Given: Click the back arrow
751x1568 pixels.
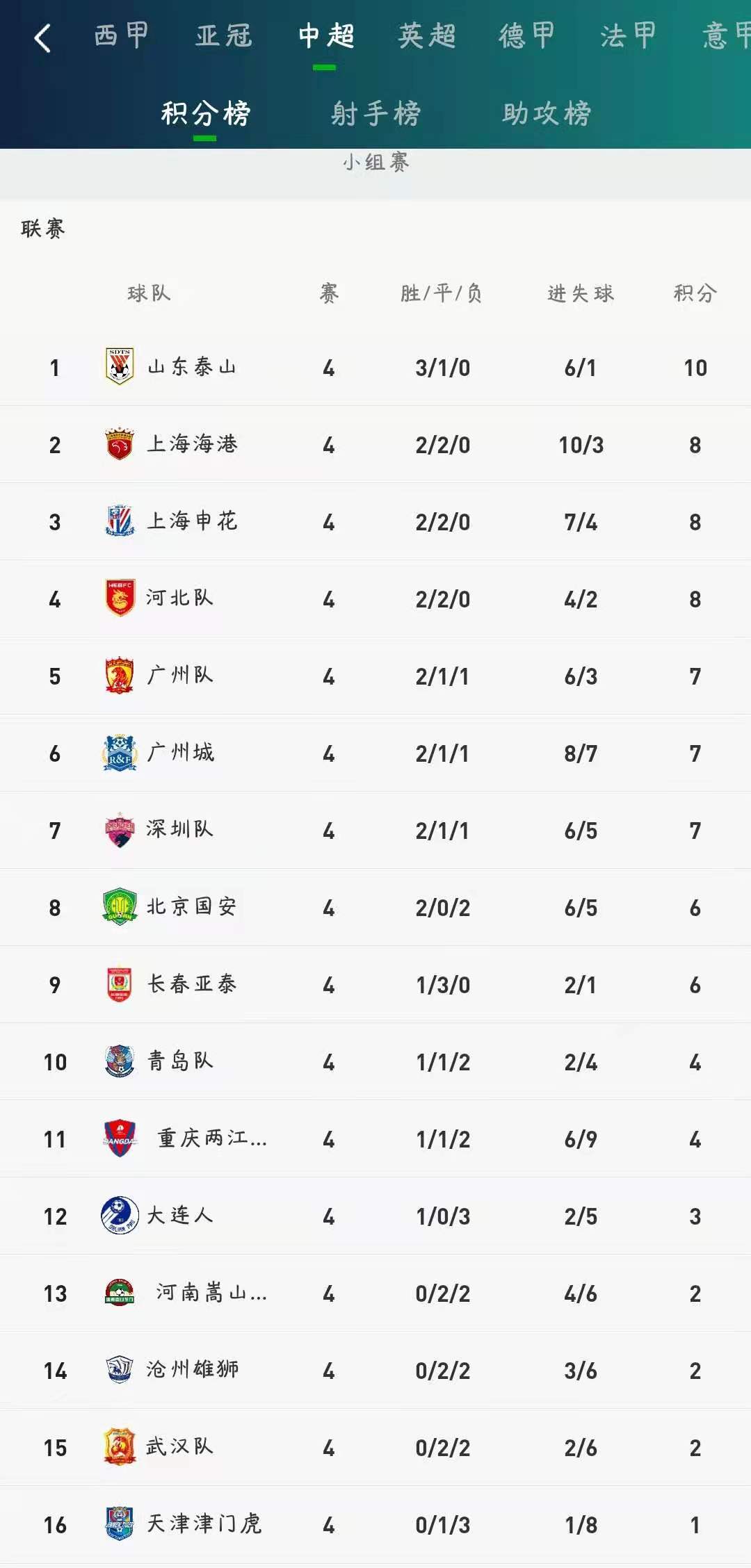Looking at the screenshot, I should (x=43, y=38).
